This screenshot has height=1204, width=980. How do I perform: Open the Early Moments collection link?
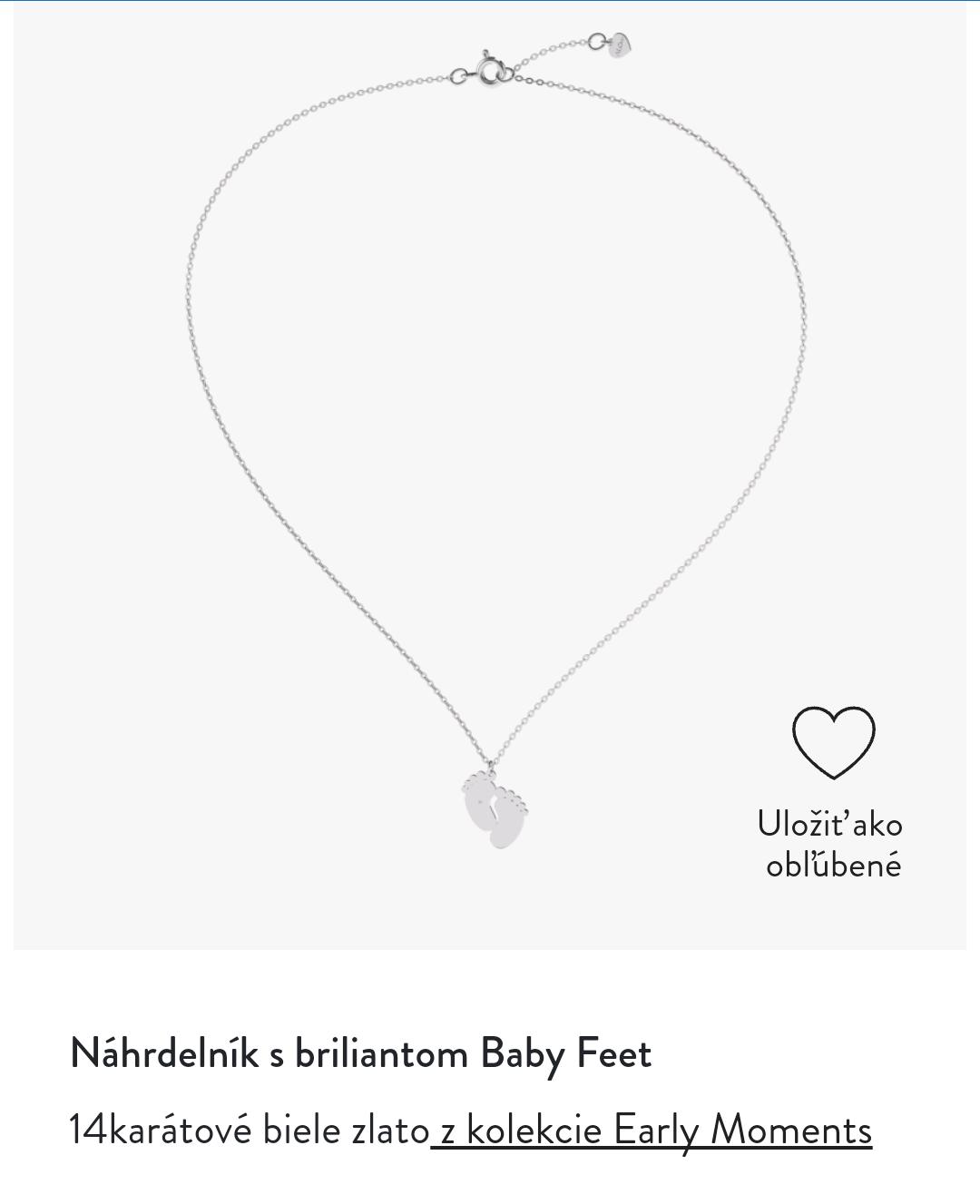[652, 1131]
